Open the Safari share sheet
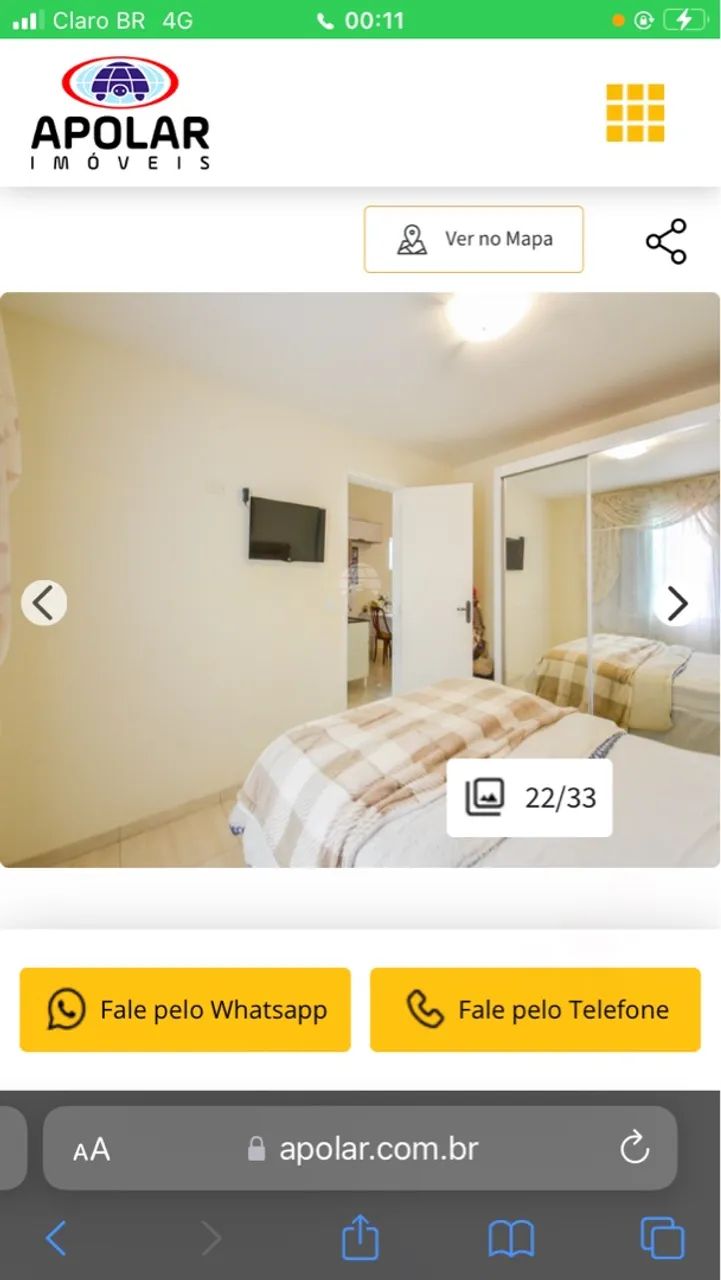Screen dimensions: 721x1280 [360, 1238]
